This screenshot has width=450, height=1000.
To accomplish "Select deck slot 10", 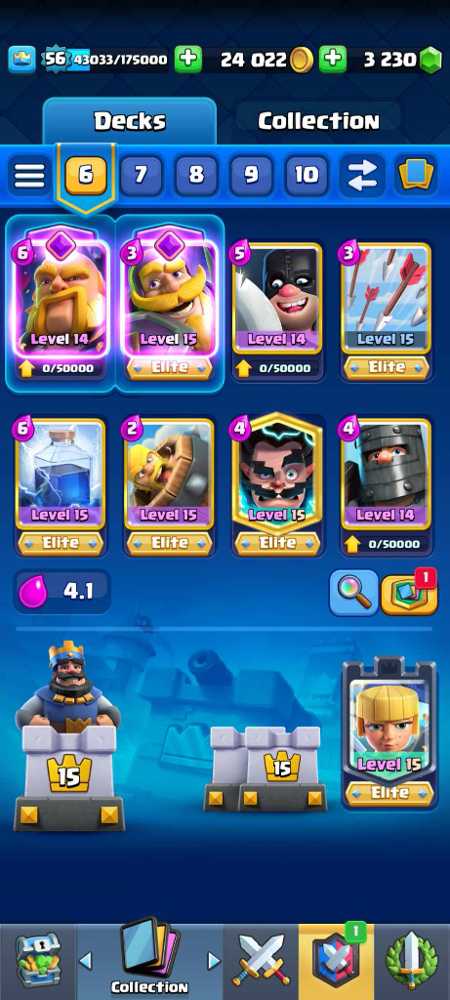I will click(x=307, y=174).
